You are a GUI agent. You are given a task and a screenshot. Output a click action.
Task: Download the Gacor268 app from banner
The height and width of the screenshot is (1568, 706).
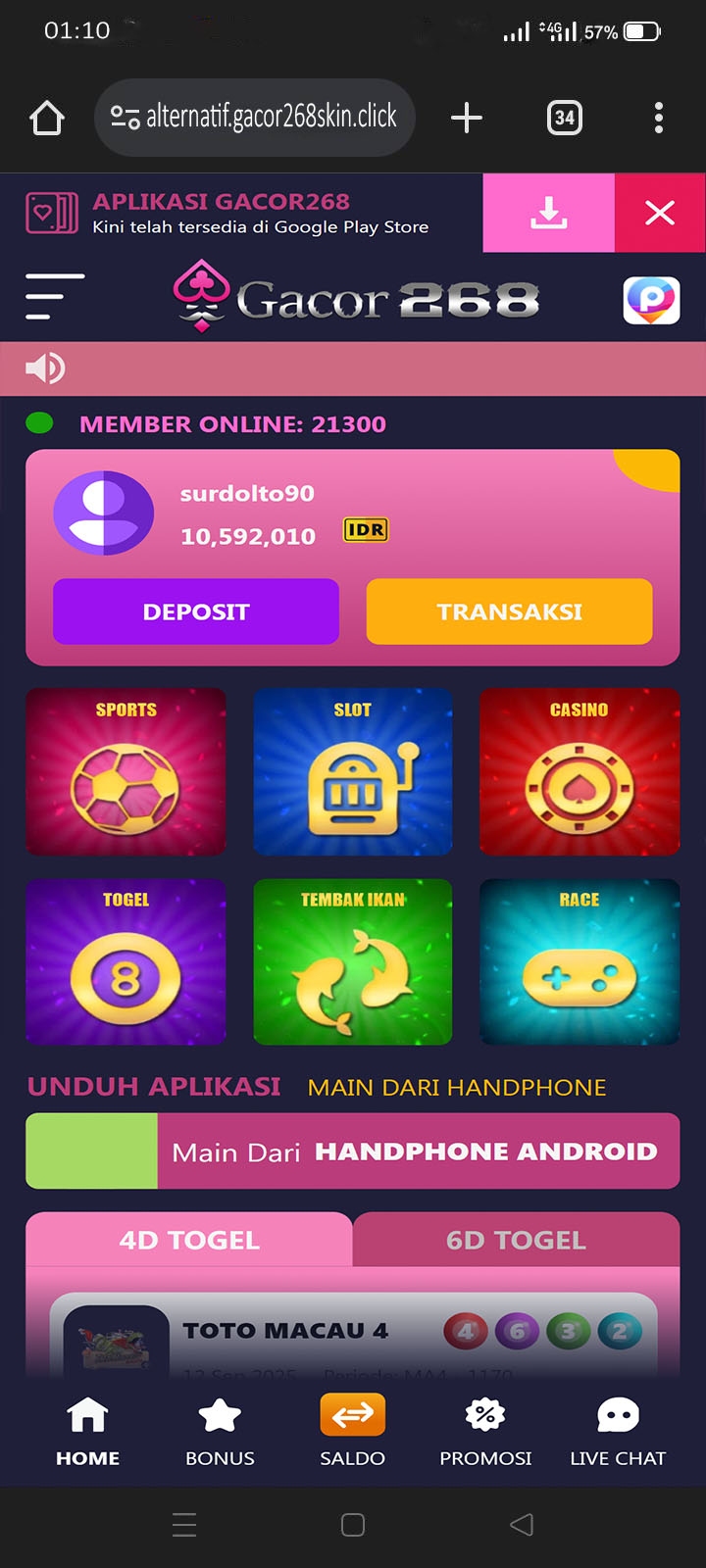click(548, 213)
